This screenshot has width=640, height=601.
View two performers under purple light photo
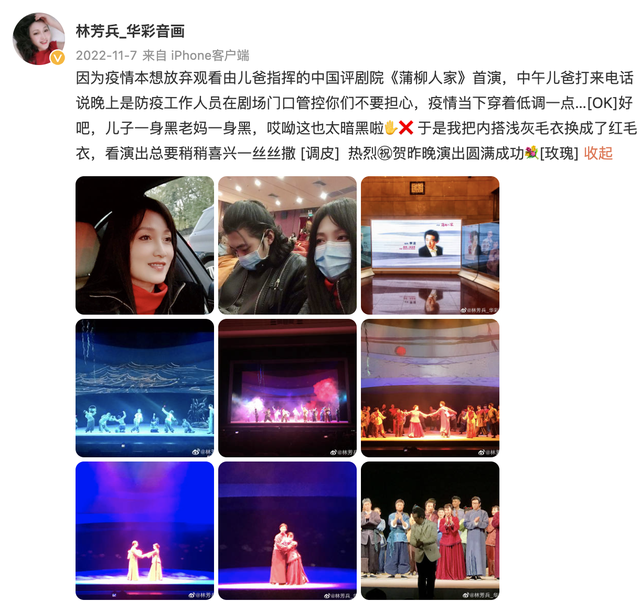click(x=145, y=530)
